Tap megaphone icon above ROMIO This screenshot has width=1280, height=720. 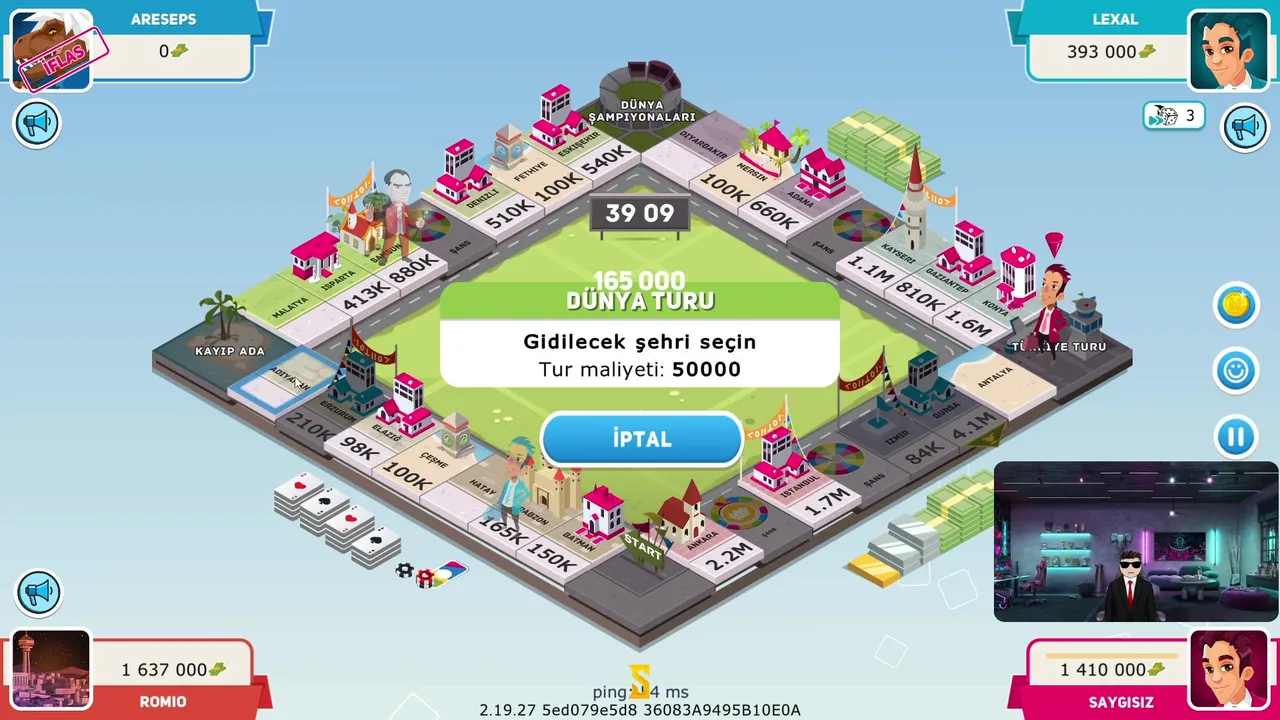[37, 592]
